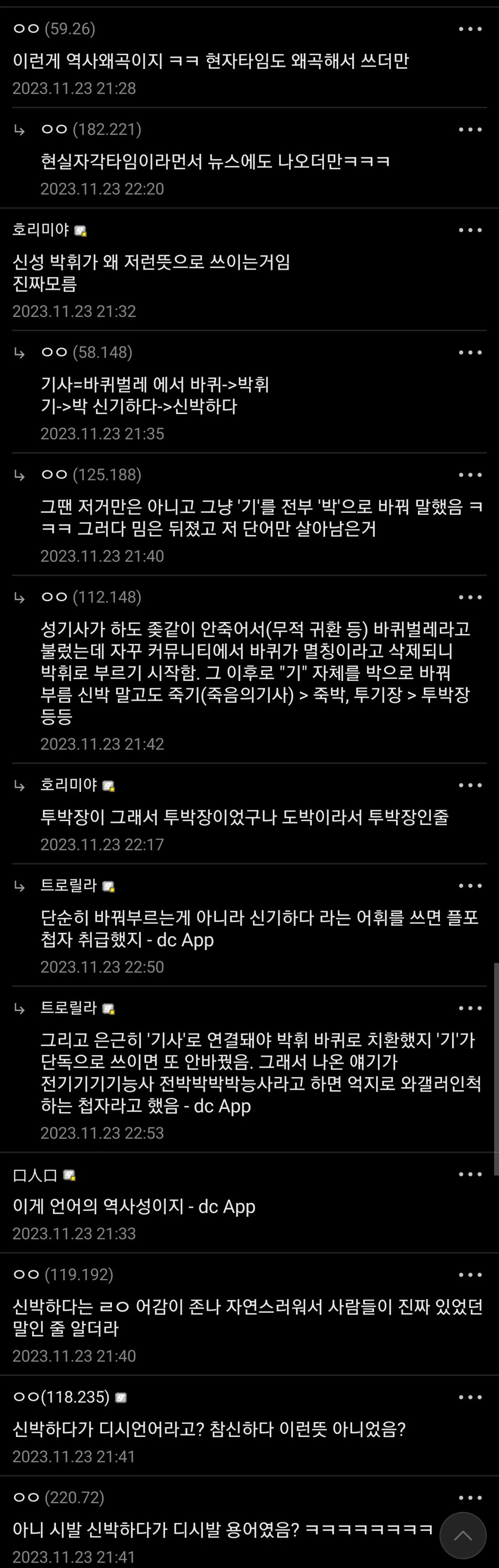The width and height of the screenshot is (499, 1568).
Task: Open options for 트로릴라's 22:50 reply
Action: (470, 886)
